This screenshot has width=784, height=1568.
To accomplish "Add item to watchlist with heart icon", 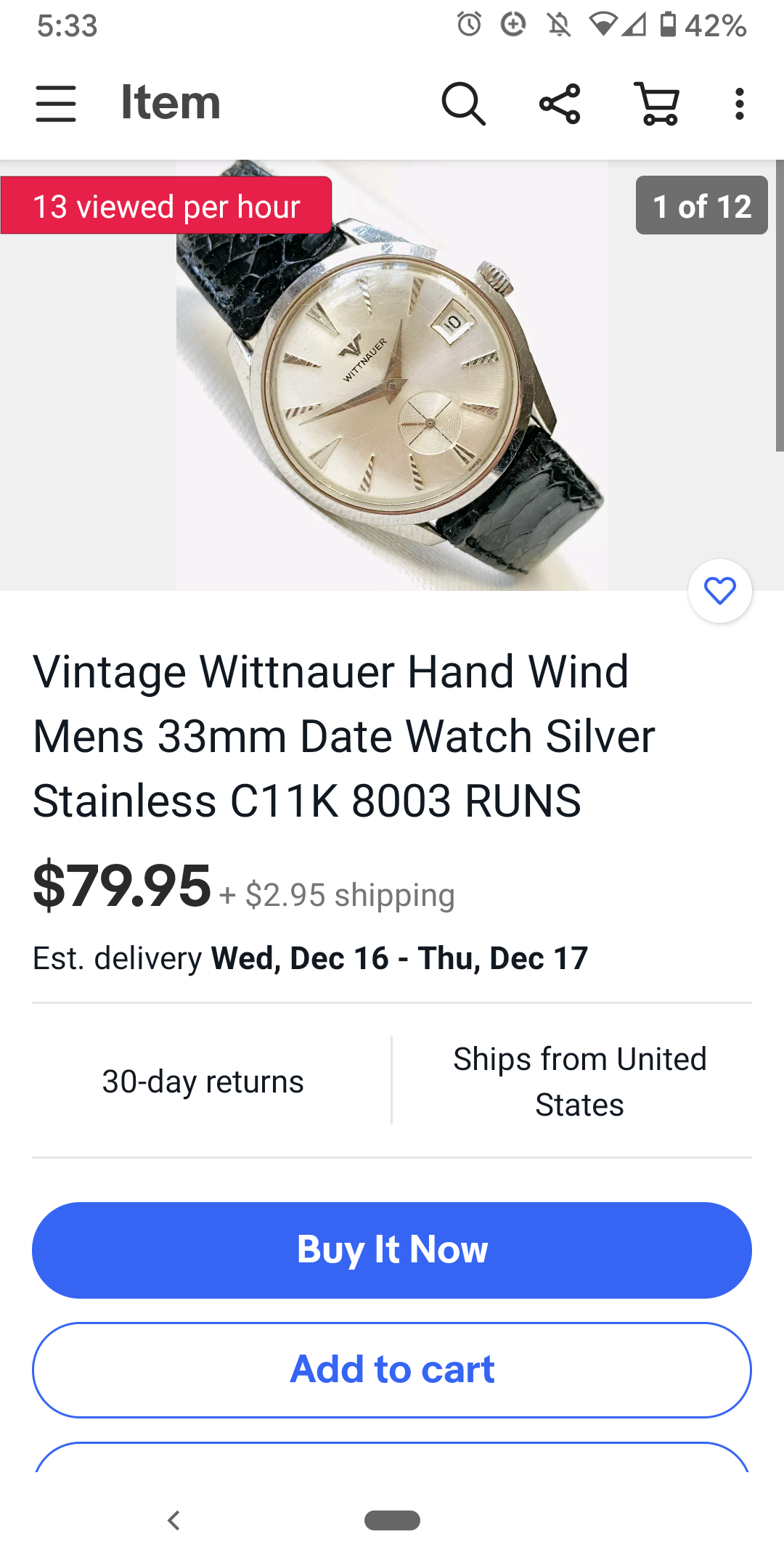I will tap(719, 591).
